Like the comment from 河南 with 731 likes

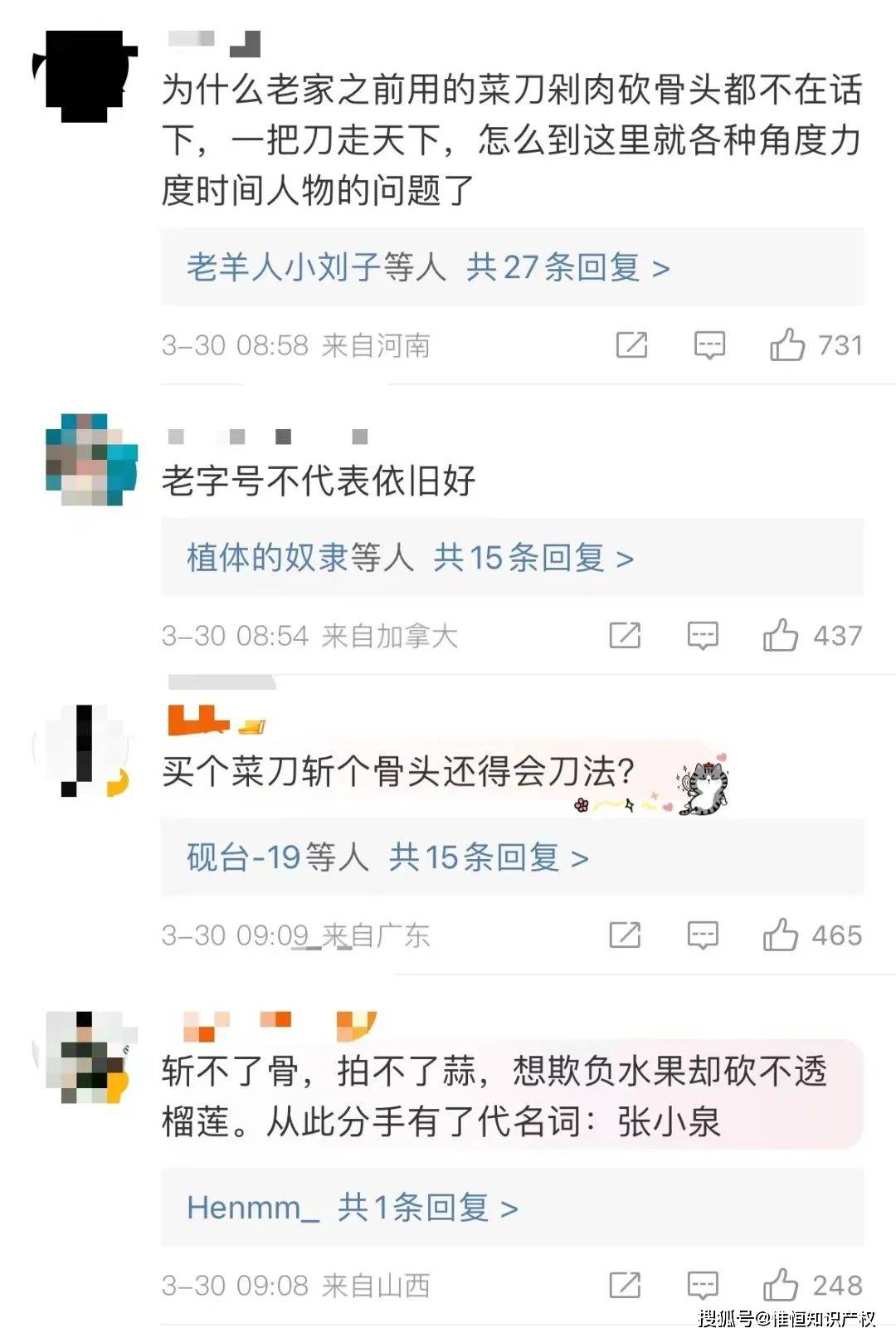[x=787, y=344]
